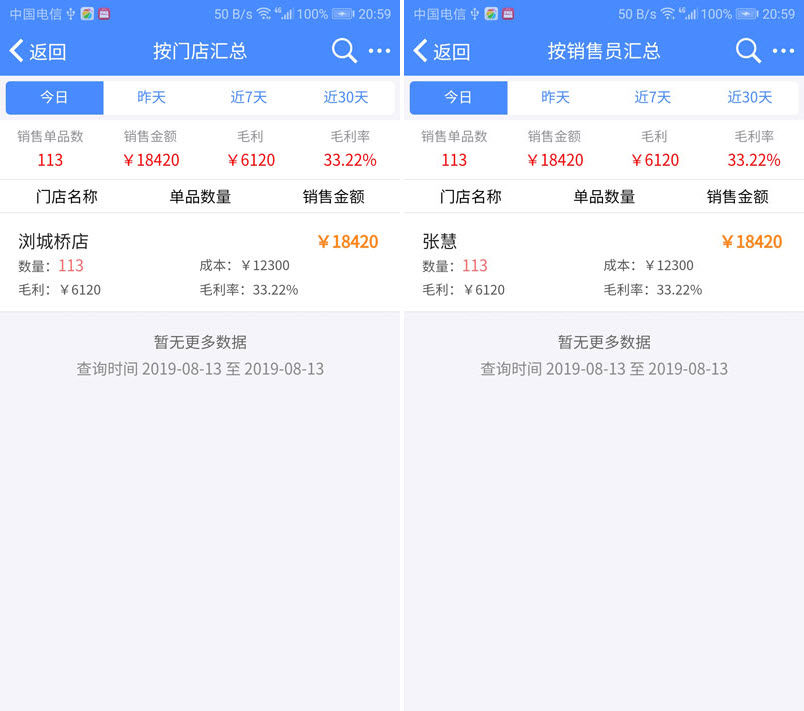Show 近7天 data in 按销售员汇总
Image resolution: width=804 pixels, height=711 pixels.
point(653,97)
